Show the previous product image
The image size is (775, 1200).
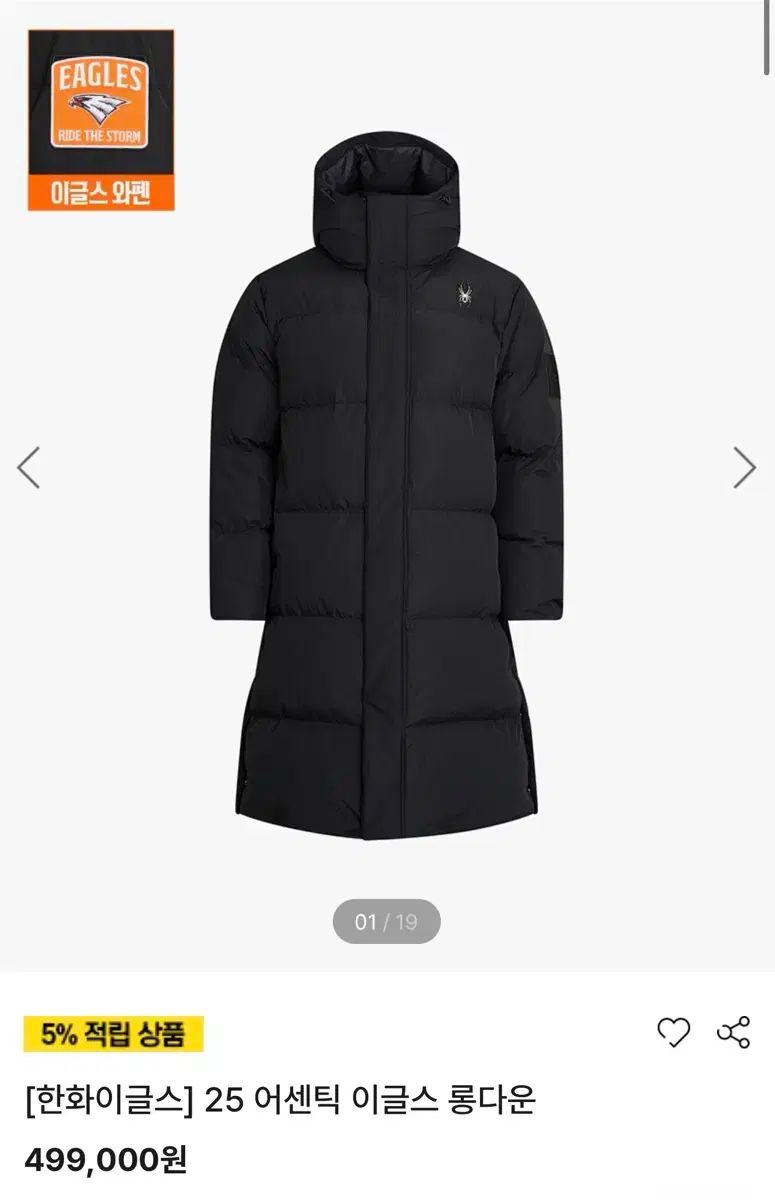click(29, 467)
